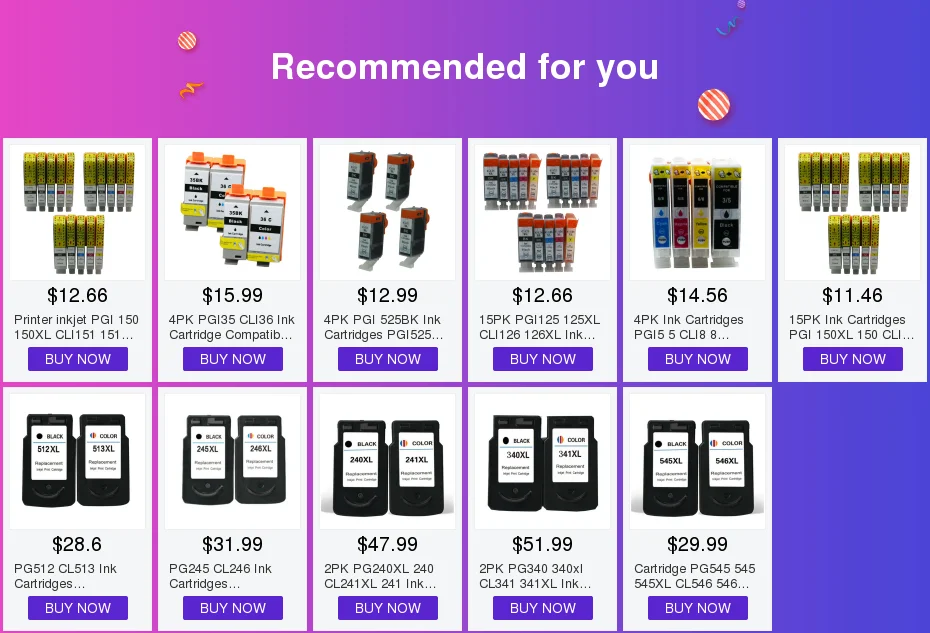Tap BUY NOW for PG512 CL513 cartridges
The image size is (930, 633).
coord(78,608)
